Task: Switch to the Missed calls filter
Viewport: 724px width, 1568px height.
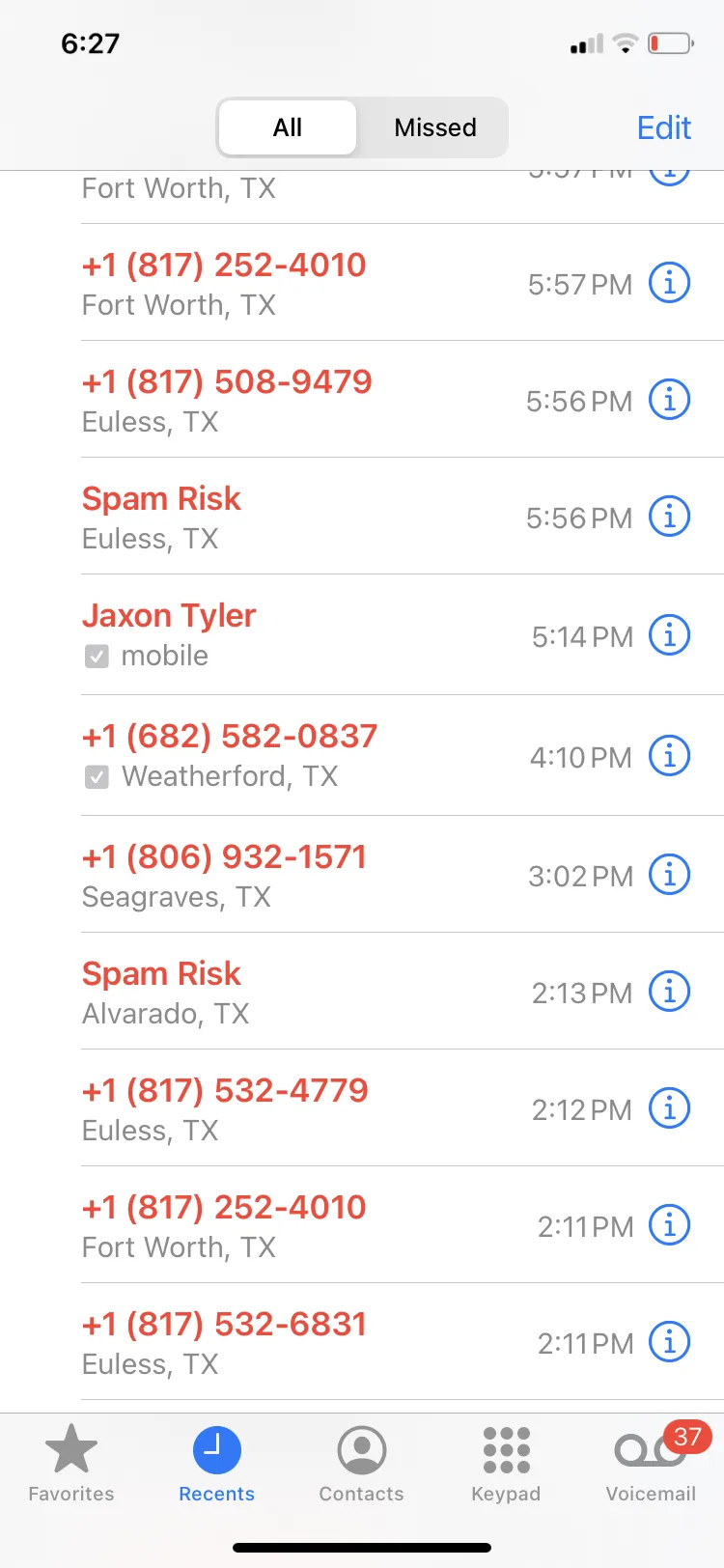Action: (435, 127)
